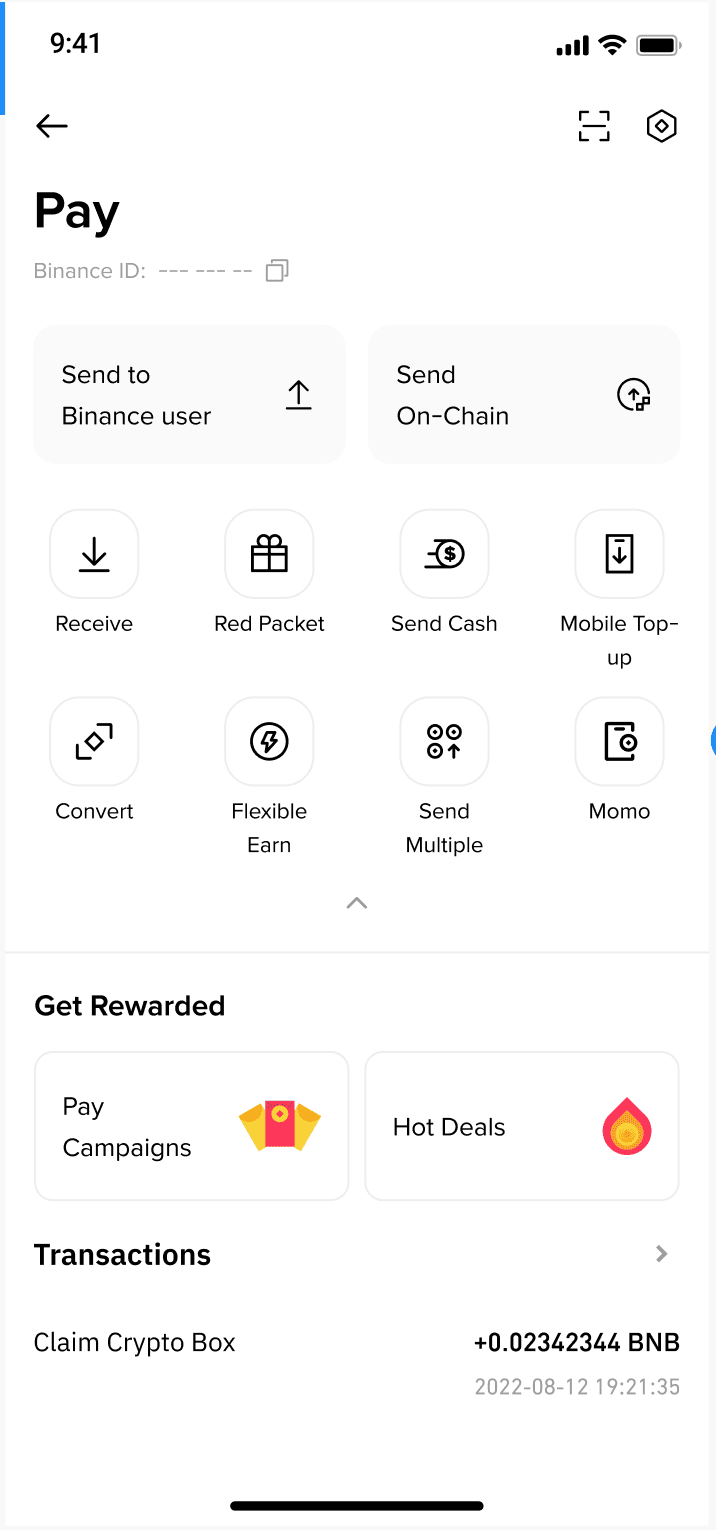Open Receive

click(94, 573)
